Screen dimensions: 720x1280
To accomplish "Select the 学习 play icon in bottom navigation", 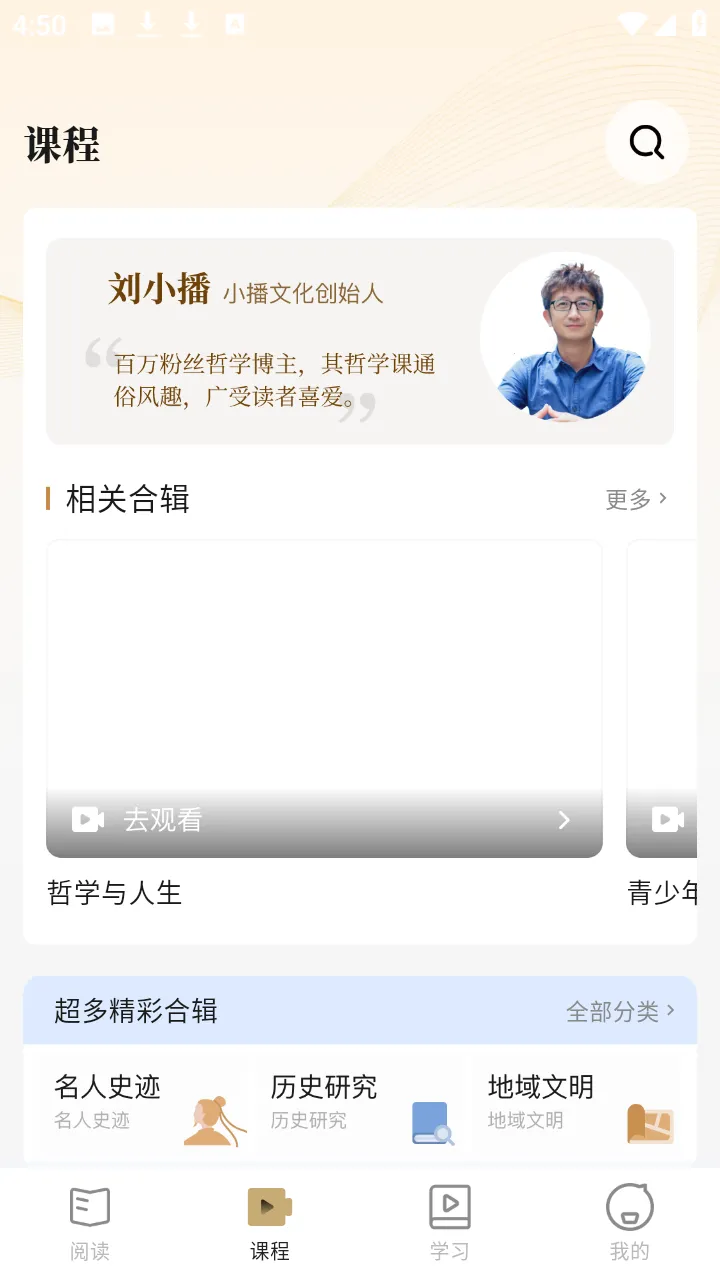I will (x=450, y=1206).
